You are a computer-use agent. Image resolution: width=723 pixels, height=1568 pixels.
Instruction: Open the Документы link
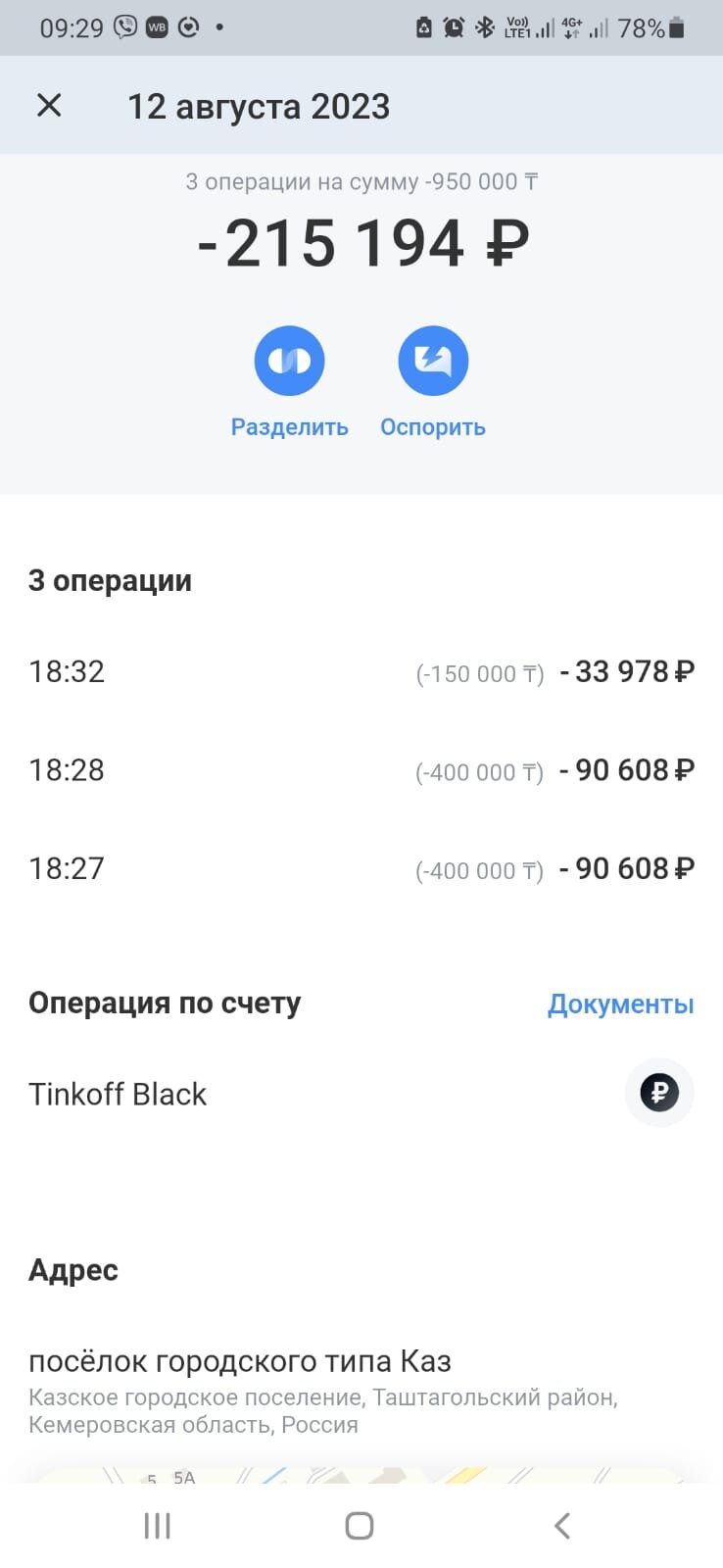pos(620,1004)
